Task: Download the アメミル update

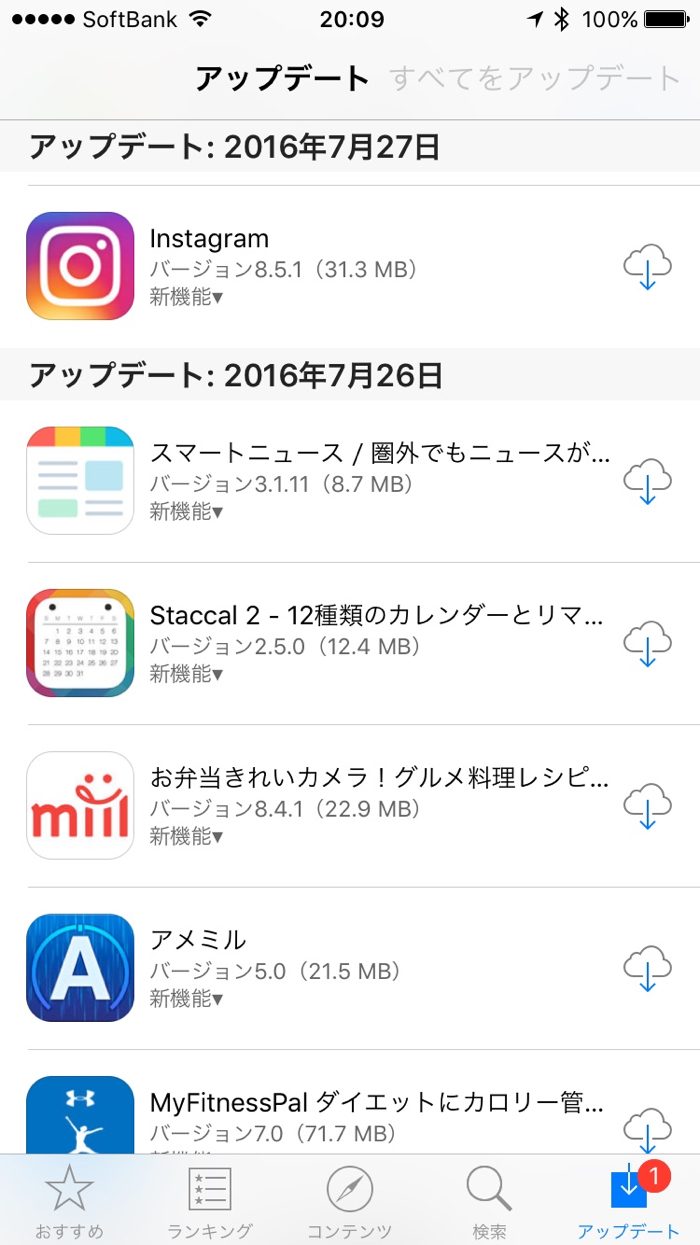Action: [647, 968]
